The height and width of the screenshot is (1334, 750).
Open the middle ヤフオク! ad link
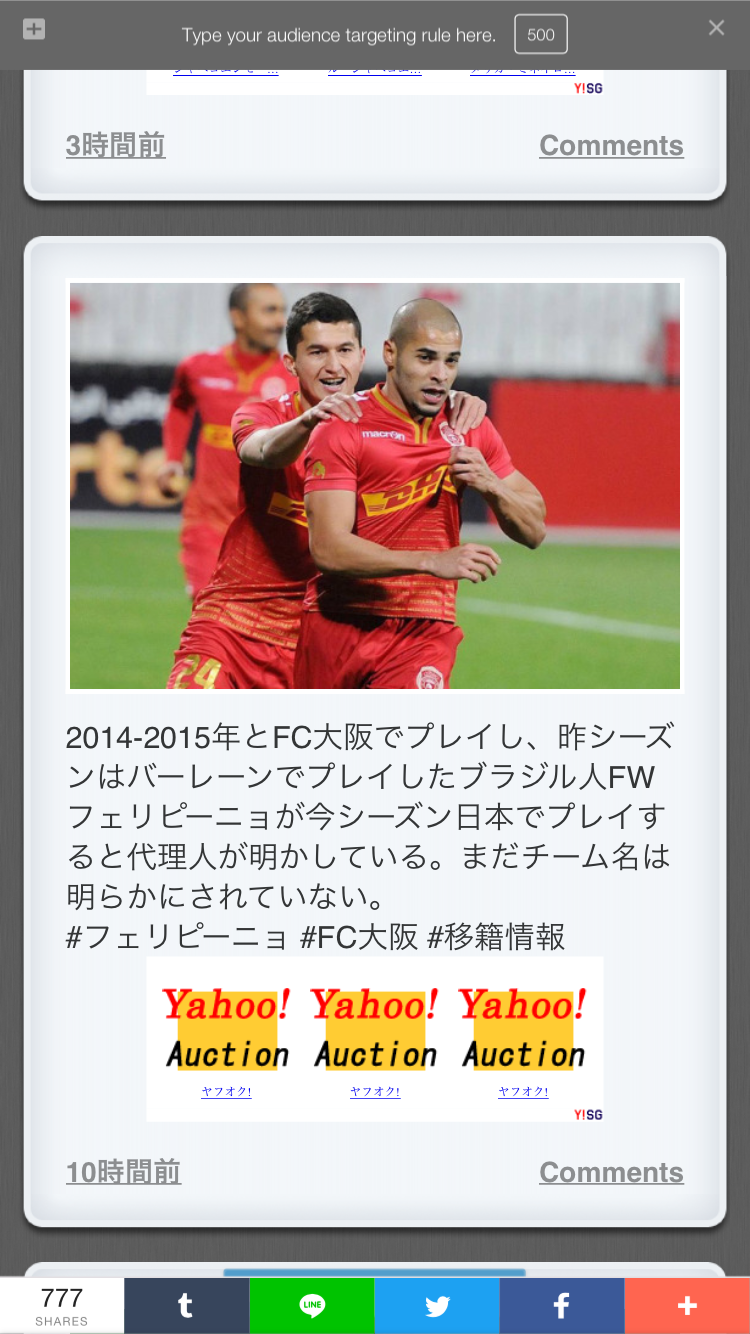[x=375, y=1092]
